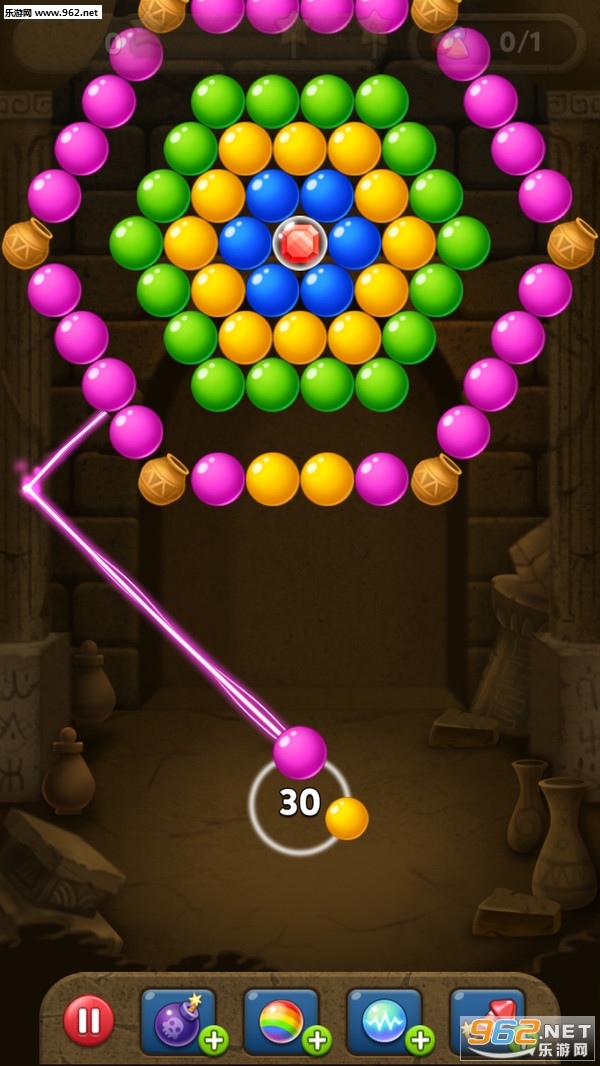
Task: Tap the magenta bubble in the launcher
Action: 300,753
